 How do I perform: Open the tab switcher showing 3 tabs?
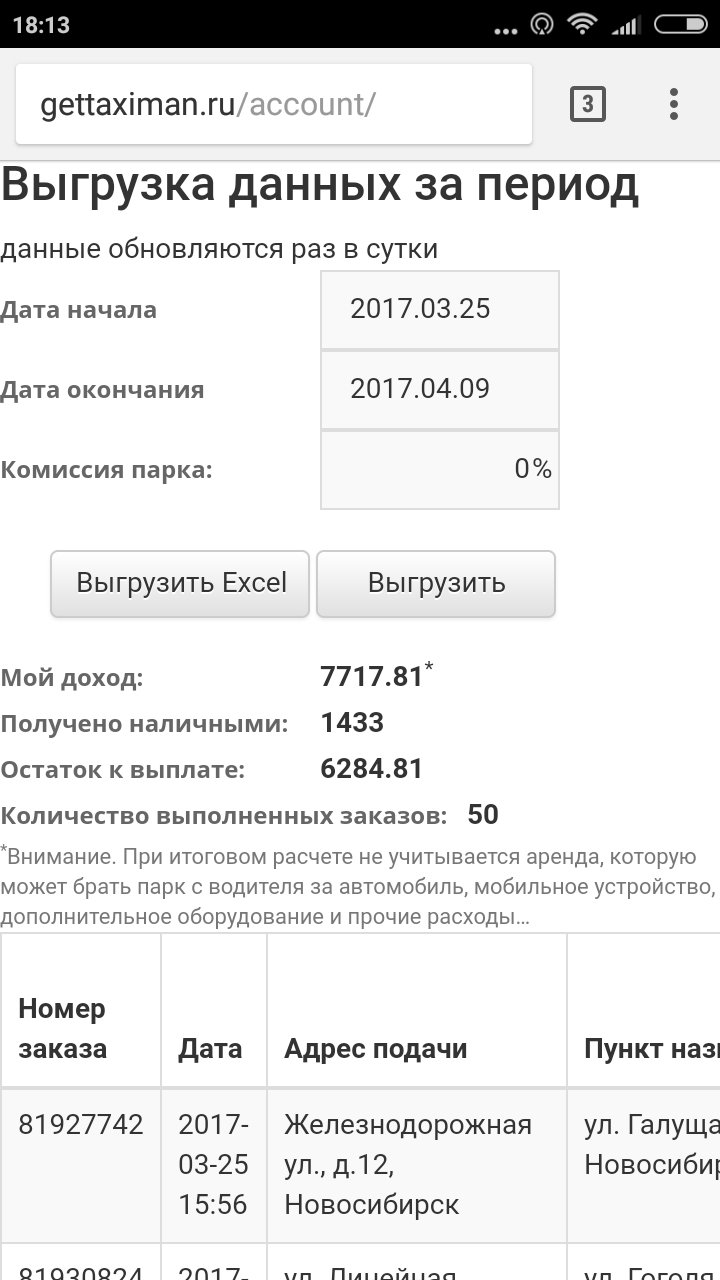tap(587, 104)
